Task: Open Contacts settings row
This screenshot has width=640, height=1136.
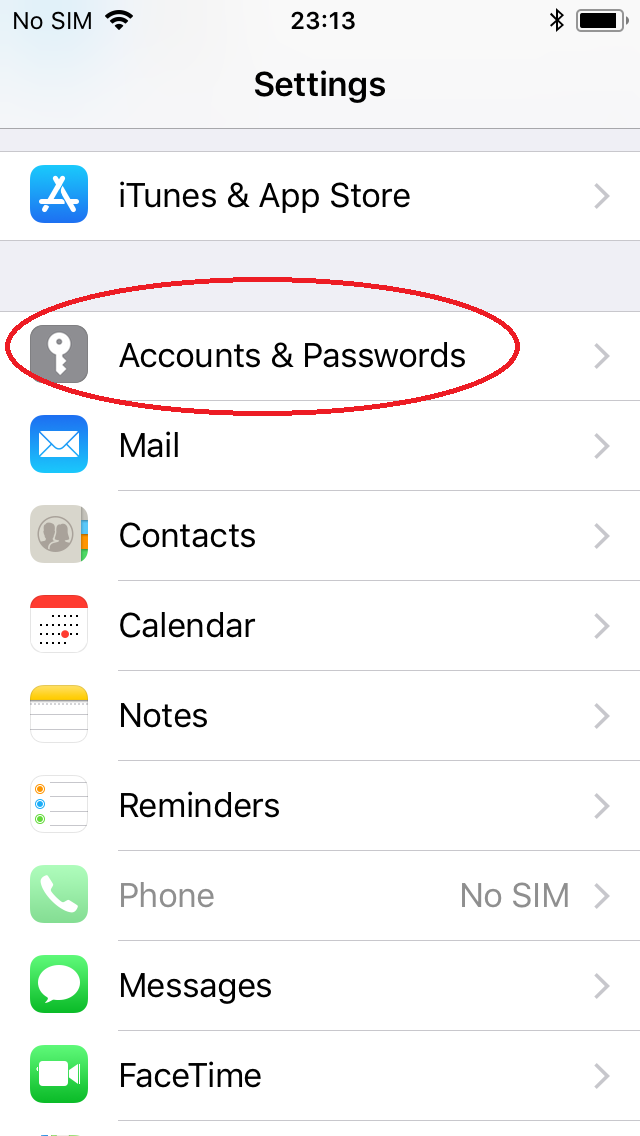Action: point(320,536)
